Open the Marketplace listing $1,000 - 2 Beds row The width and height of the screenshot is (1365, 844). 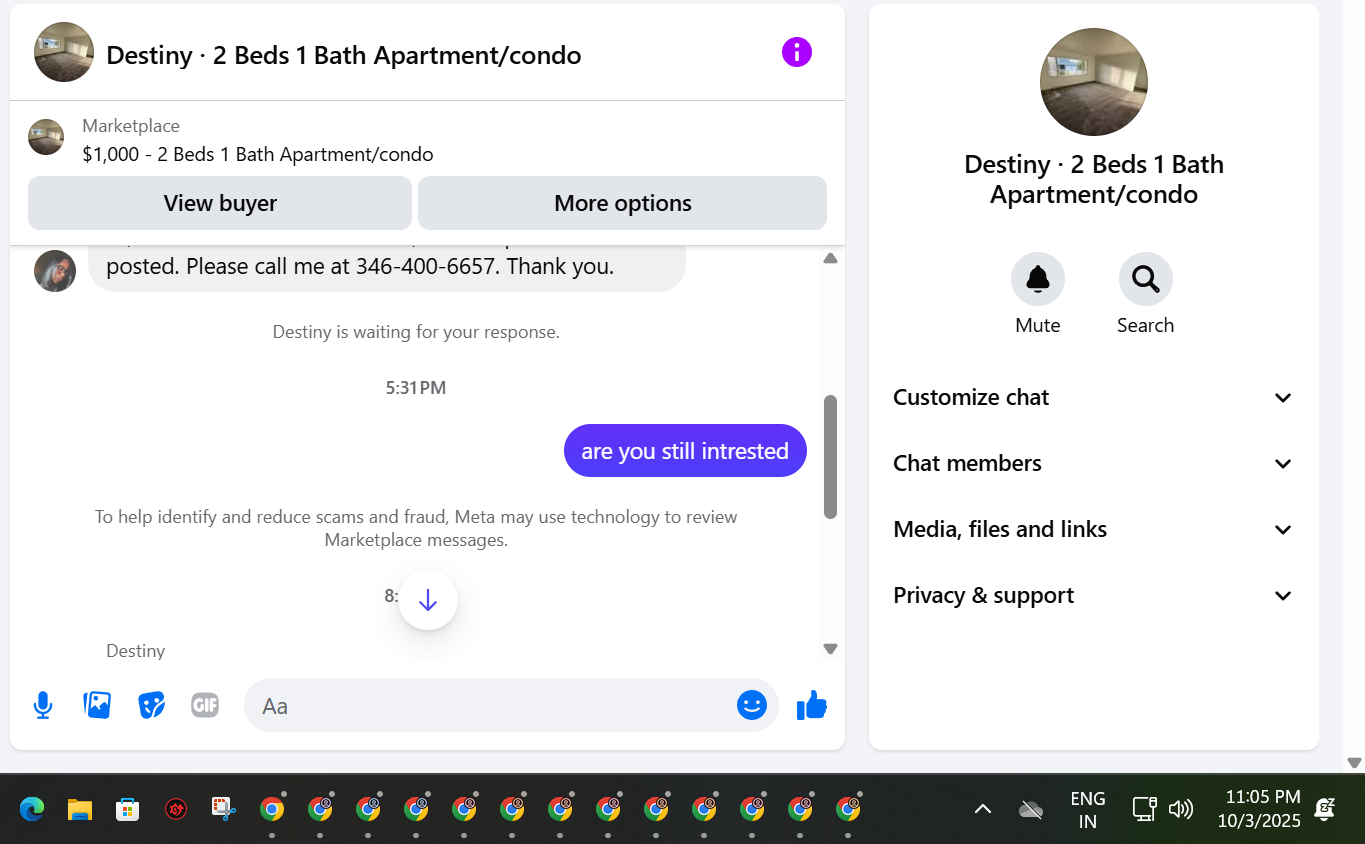pos(427,140)
